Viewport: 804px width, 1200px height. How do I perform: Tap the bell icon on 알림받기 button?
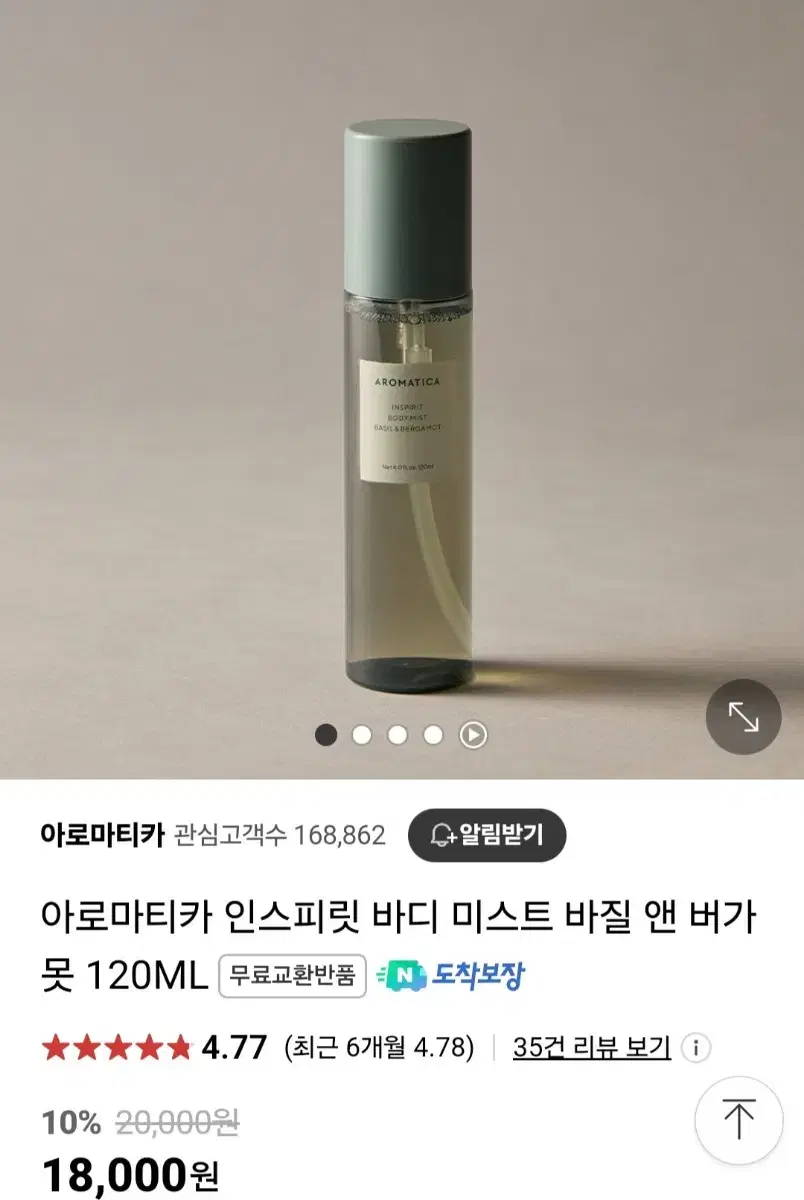pyautogui.click(x=442, y=833)
